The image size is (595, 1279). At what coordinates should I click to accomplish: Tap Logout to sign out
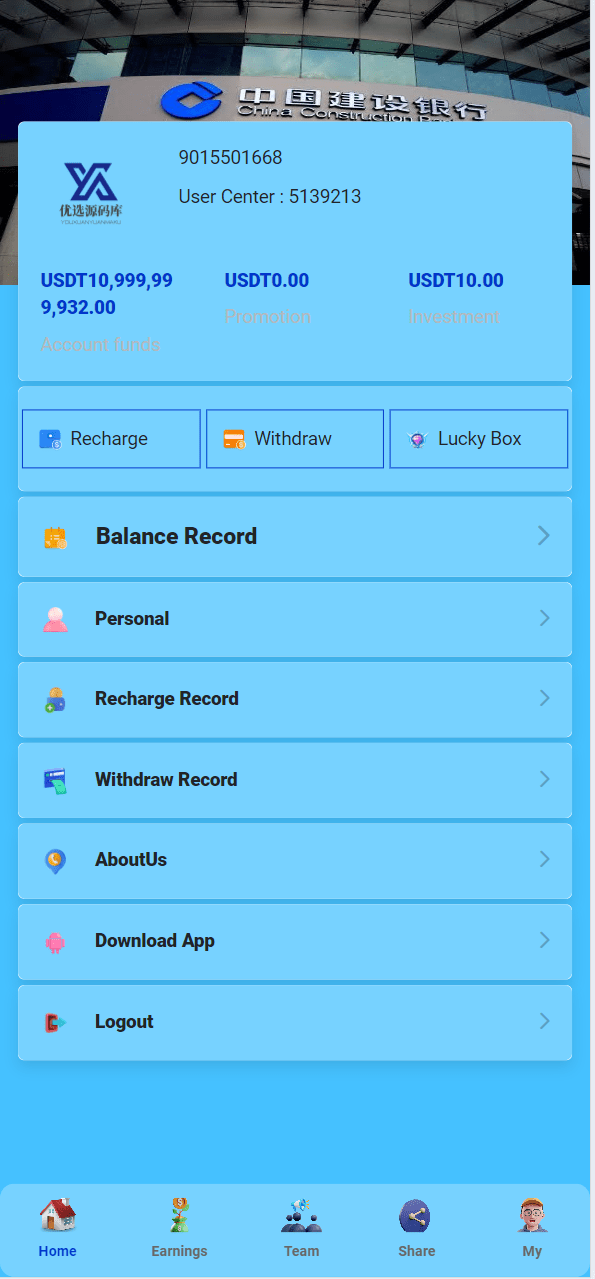pyautogui.click(x=295, y=1022)
